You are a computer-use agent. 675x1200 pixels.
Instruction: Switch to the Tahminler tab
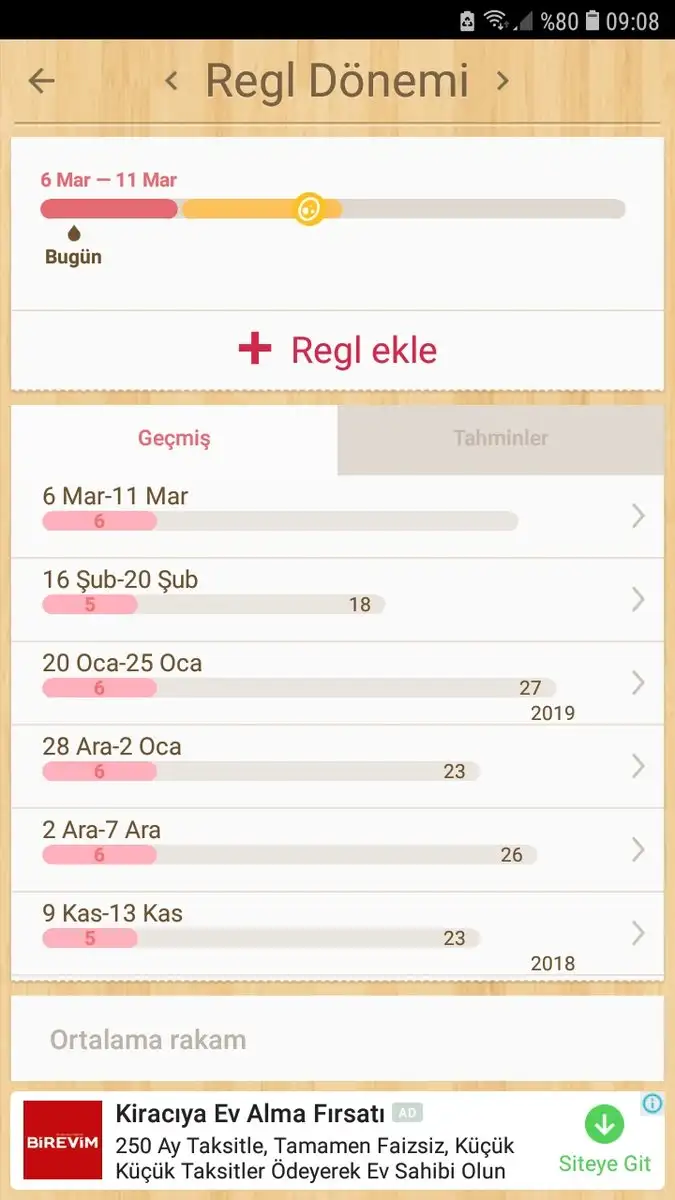click(x=500, y=438)
